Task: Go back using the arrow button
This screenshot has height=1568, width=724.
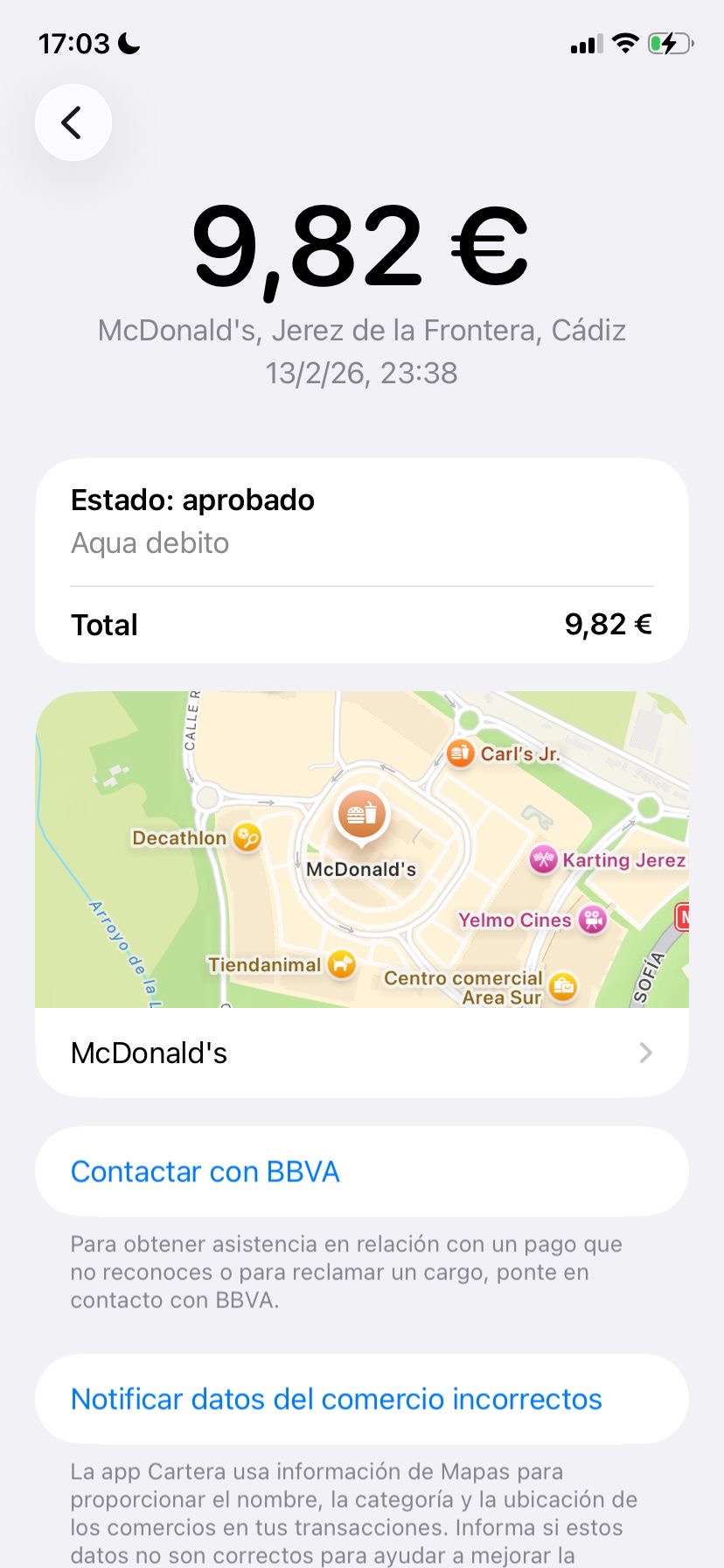Action: (73, 122)
